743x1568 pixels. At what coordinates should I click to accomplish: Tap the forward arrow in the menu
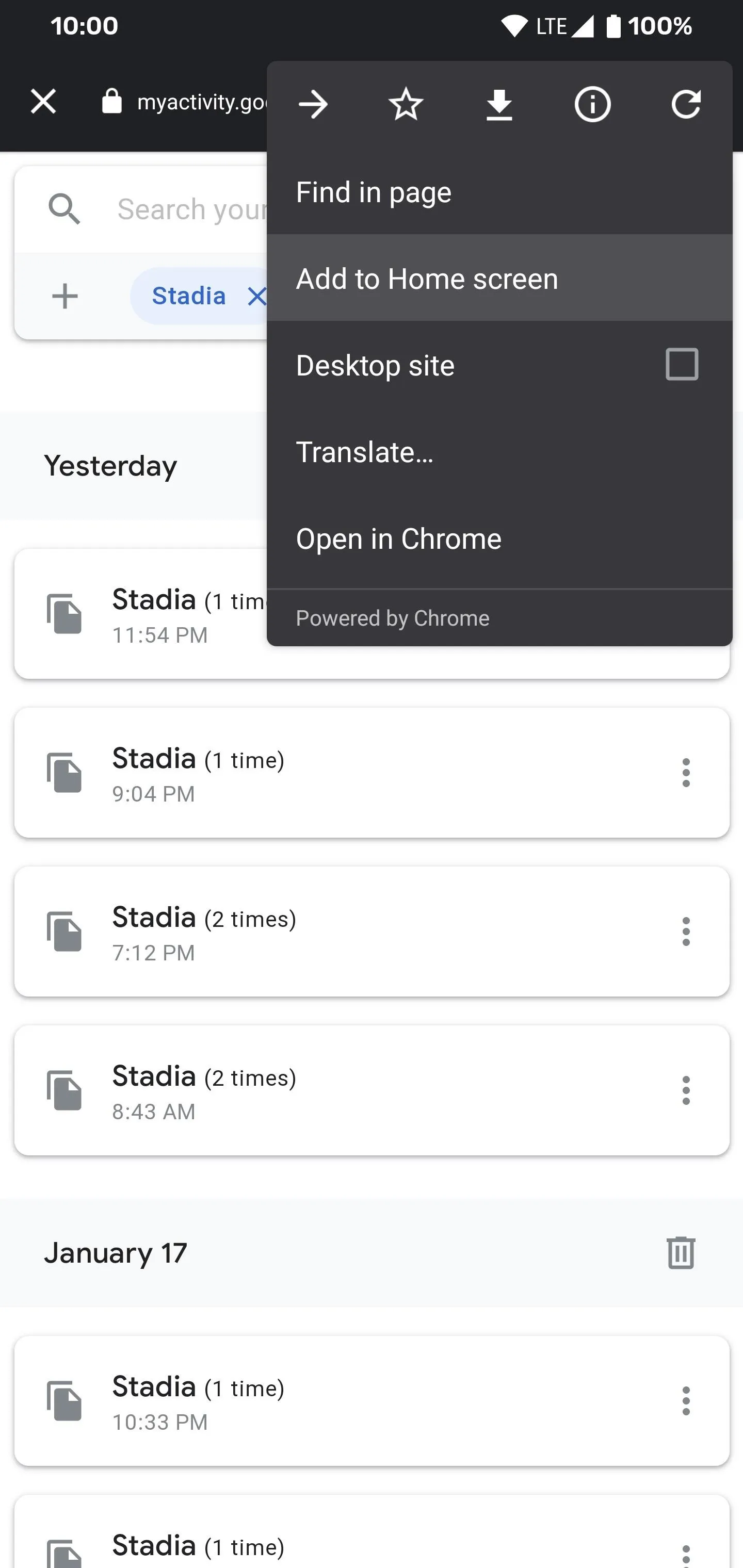(x=313, y=105)
